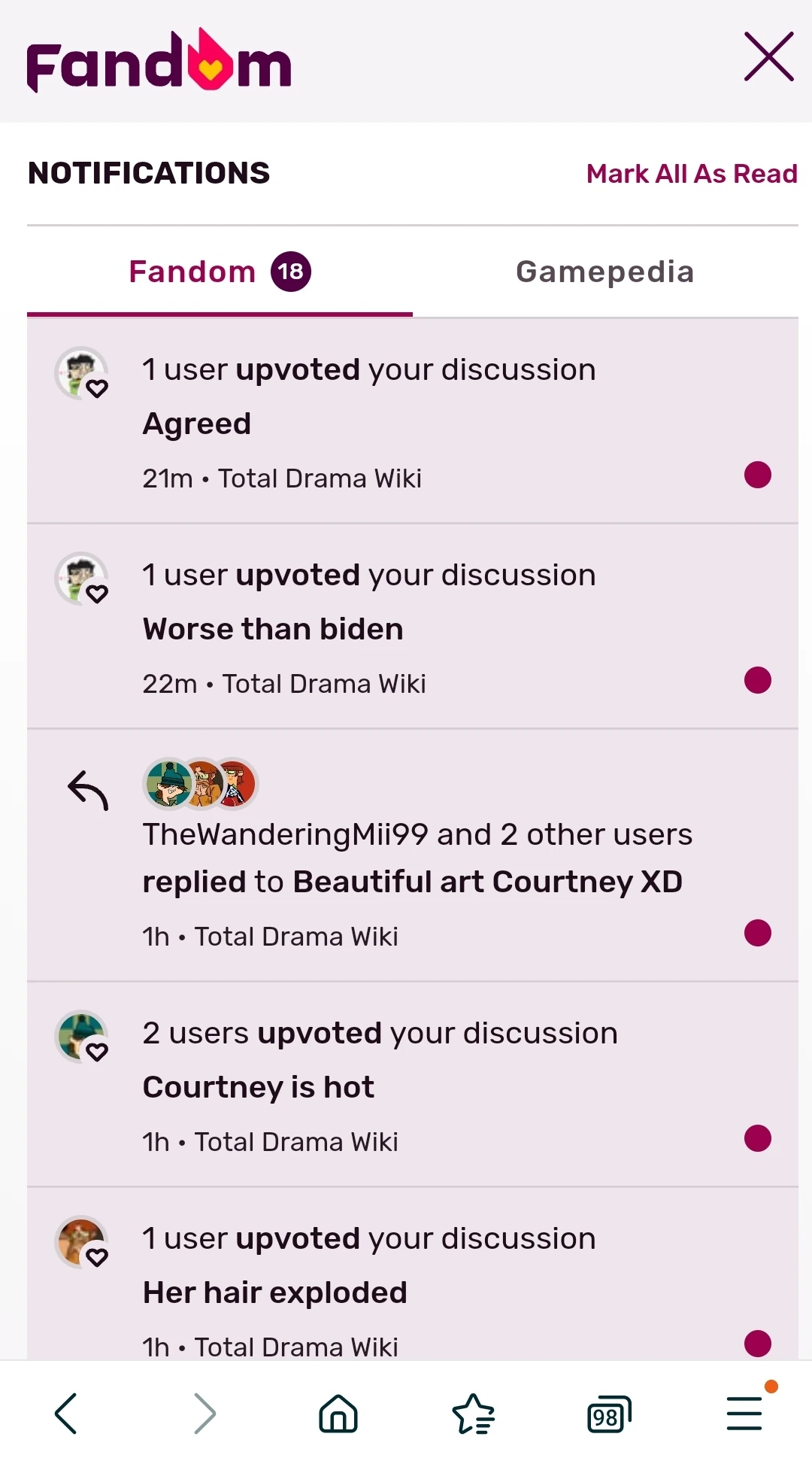The image size is (812, 1467).
Task: Mark the Agreed notification read via its dot
Action: [x=758, y=475]
